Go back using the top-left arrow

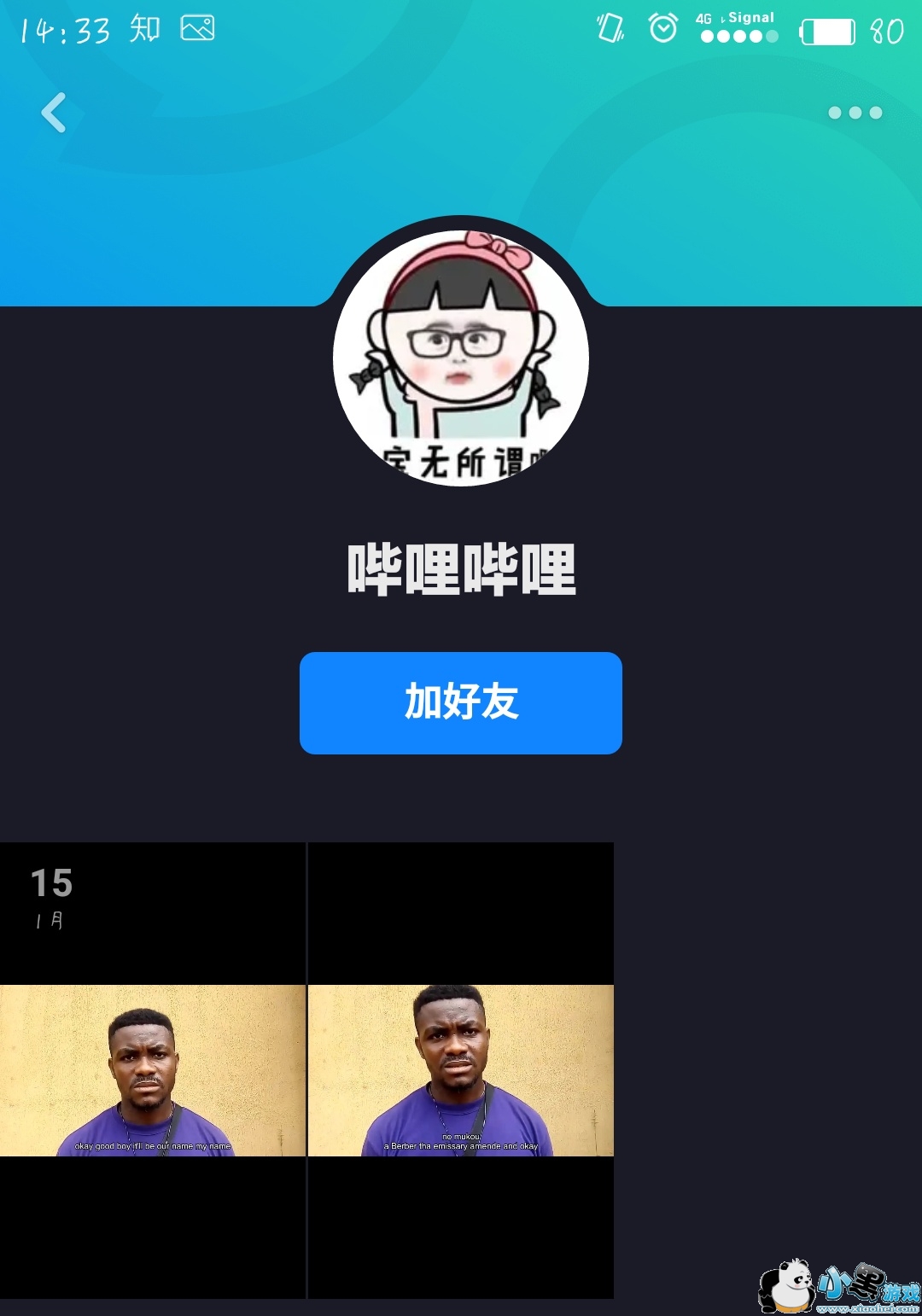54,113
